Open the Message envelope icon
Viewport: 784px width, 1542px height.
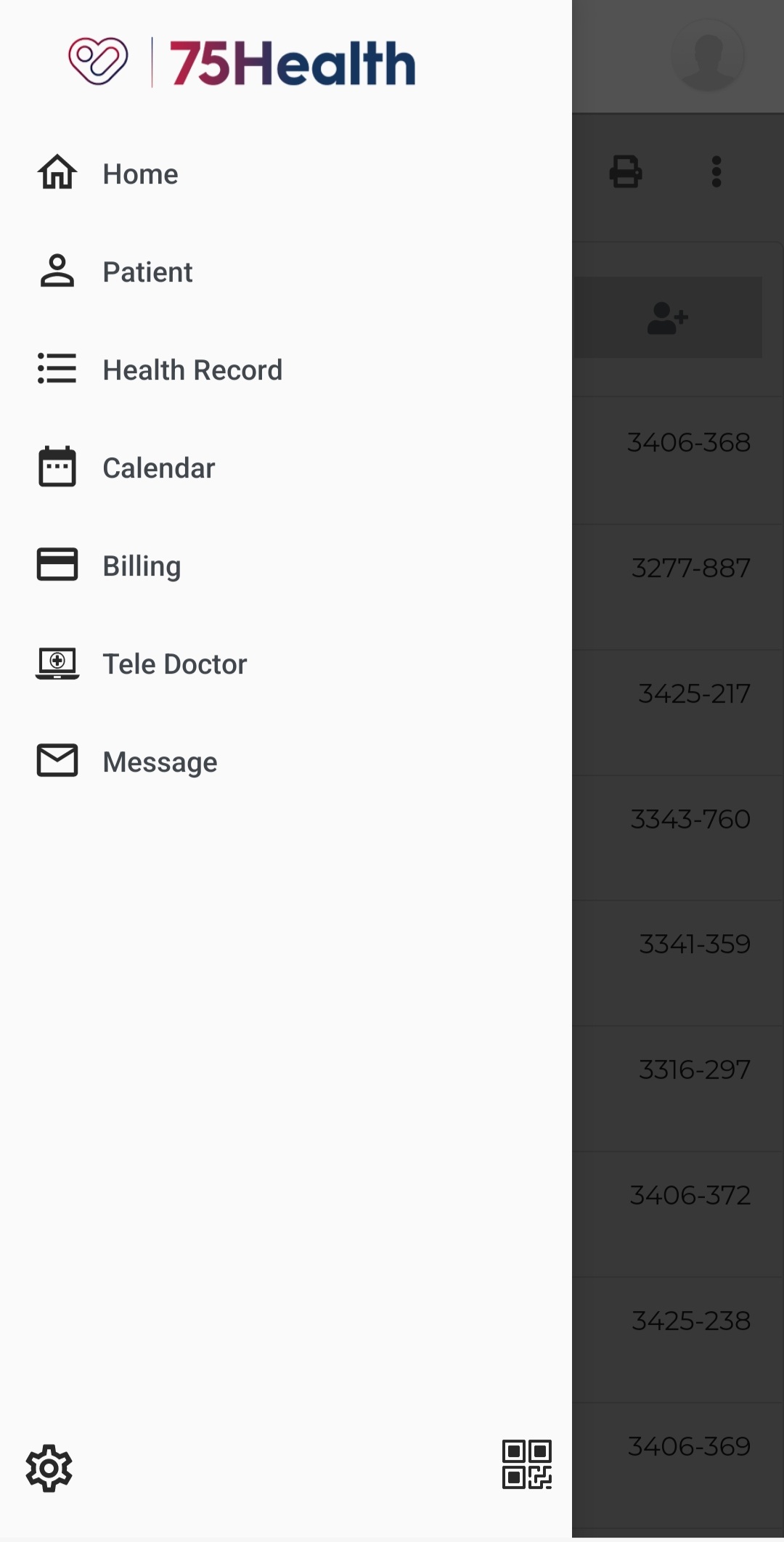57,761
